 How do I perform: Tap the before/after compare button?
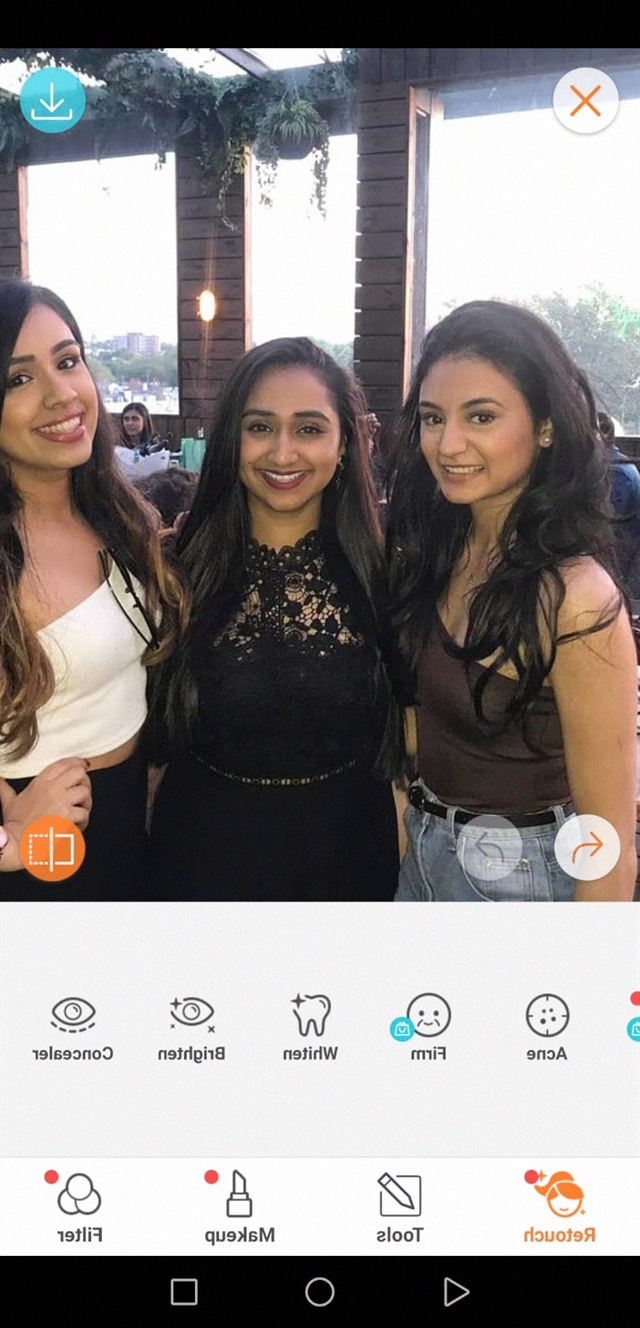[52, 849]
